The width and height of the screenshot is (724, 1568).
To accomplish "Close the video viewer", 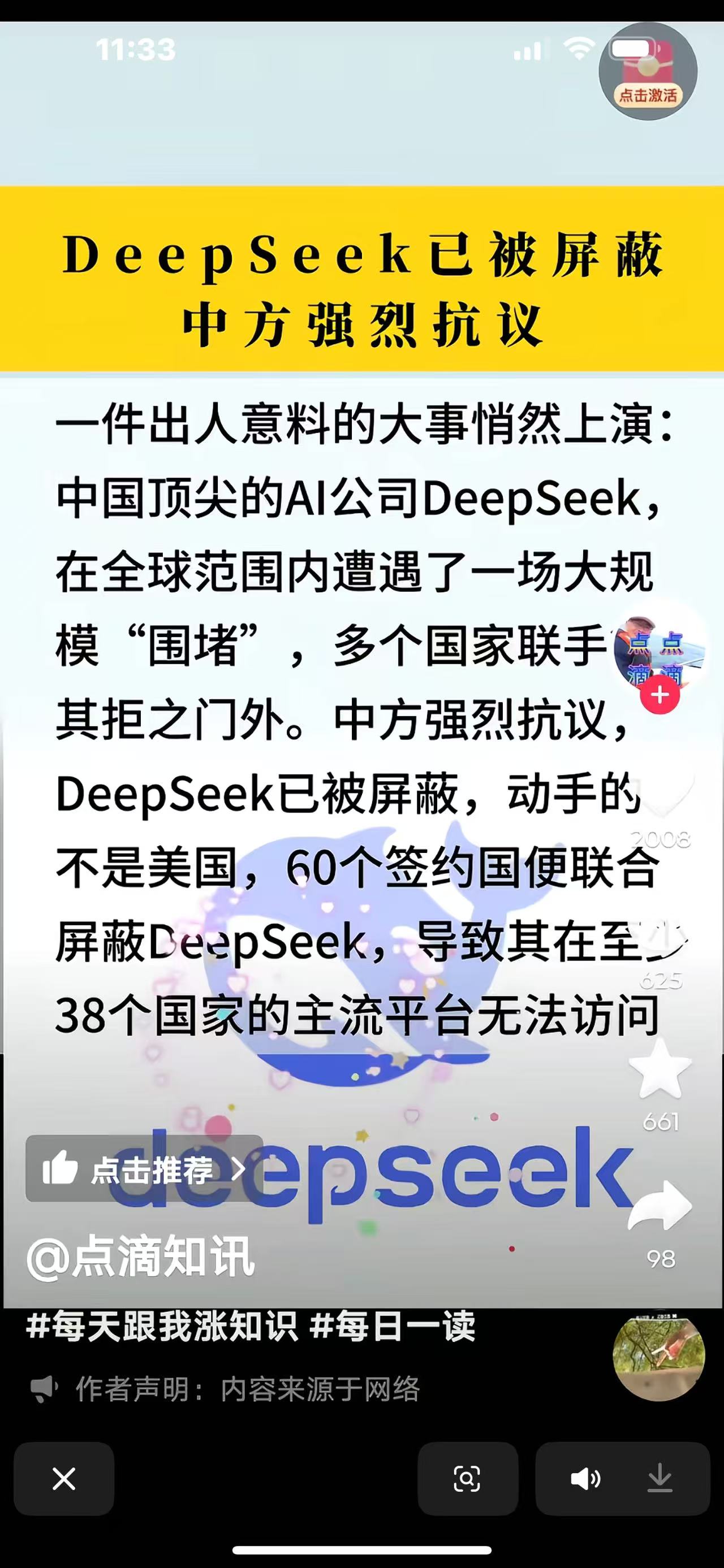I will click(64, 1479).
